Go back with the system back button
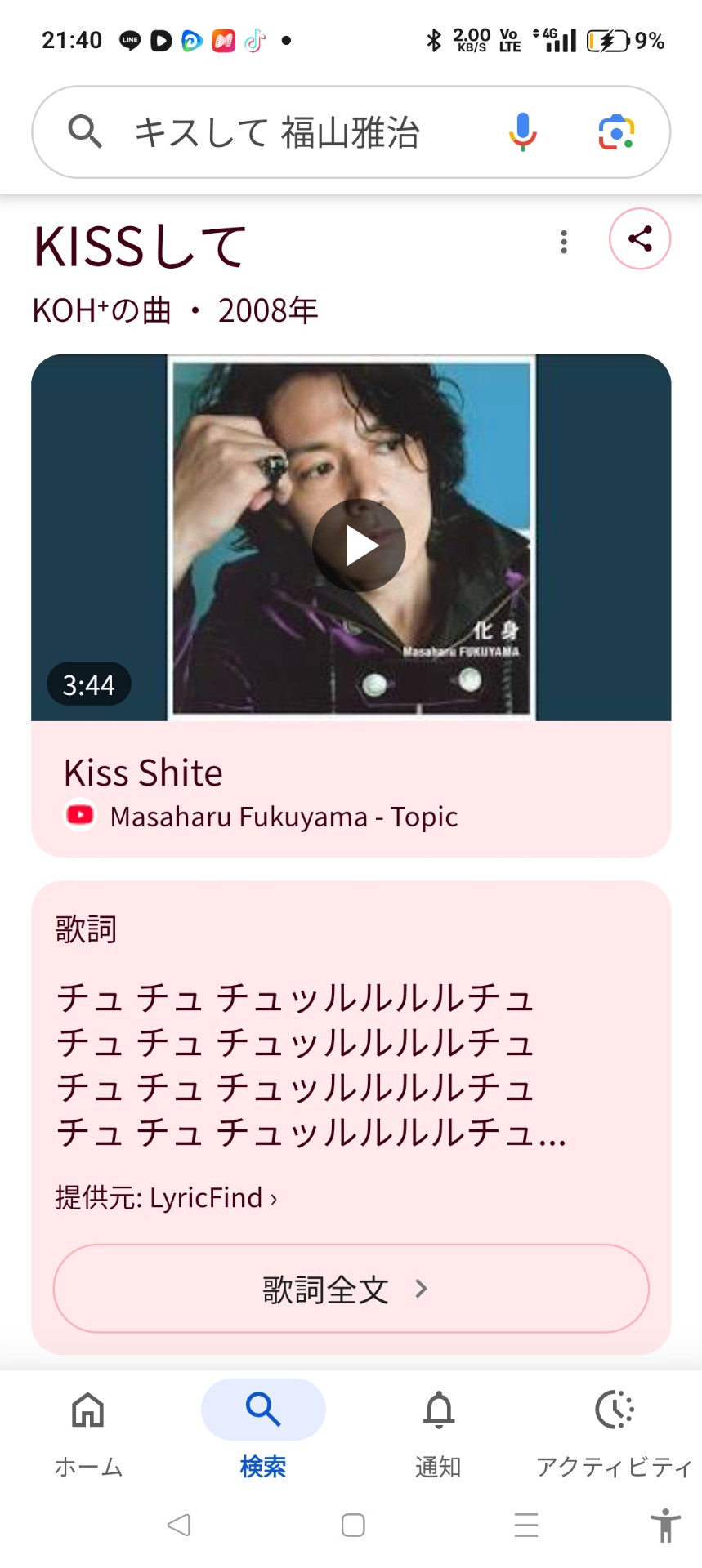 tap(179, 1525)
